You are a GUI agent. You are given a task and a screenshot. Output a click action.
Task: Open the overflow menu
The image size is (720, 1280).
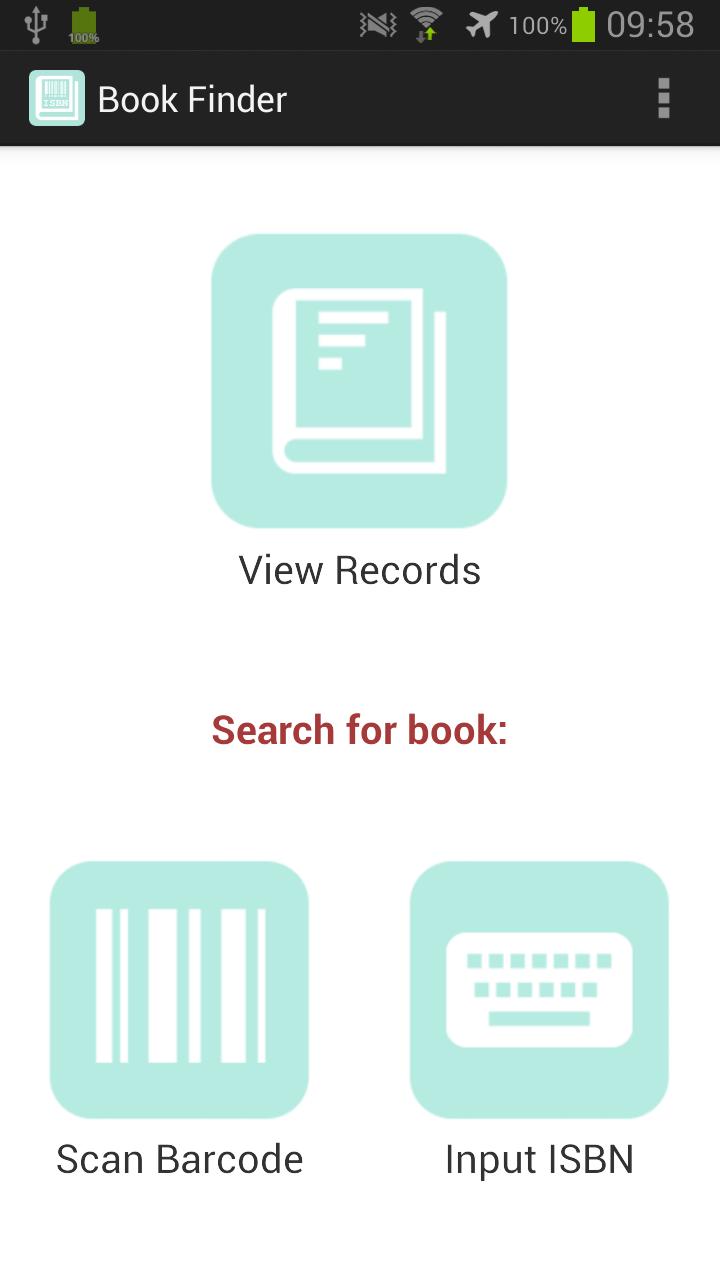point(663,99)
